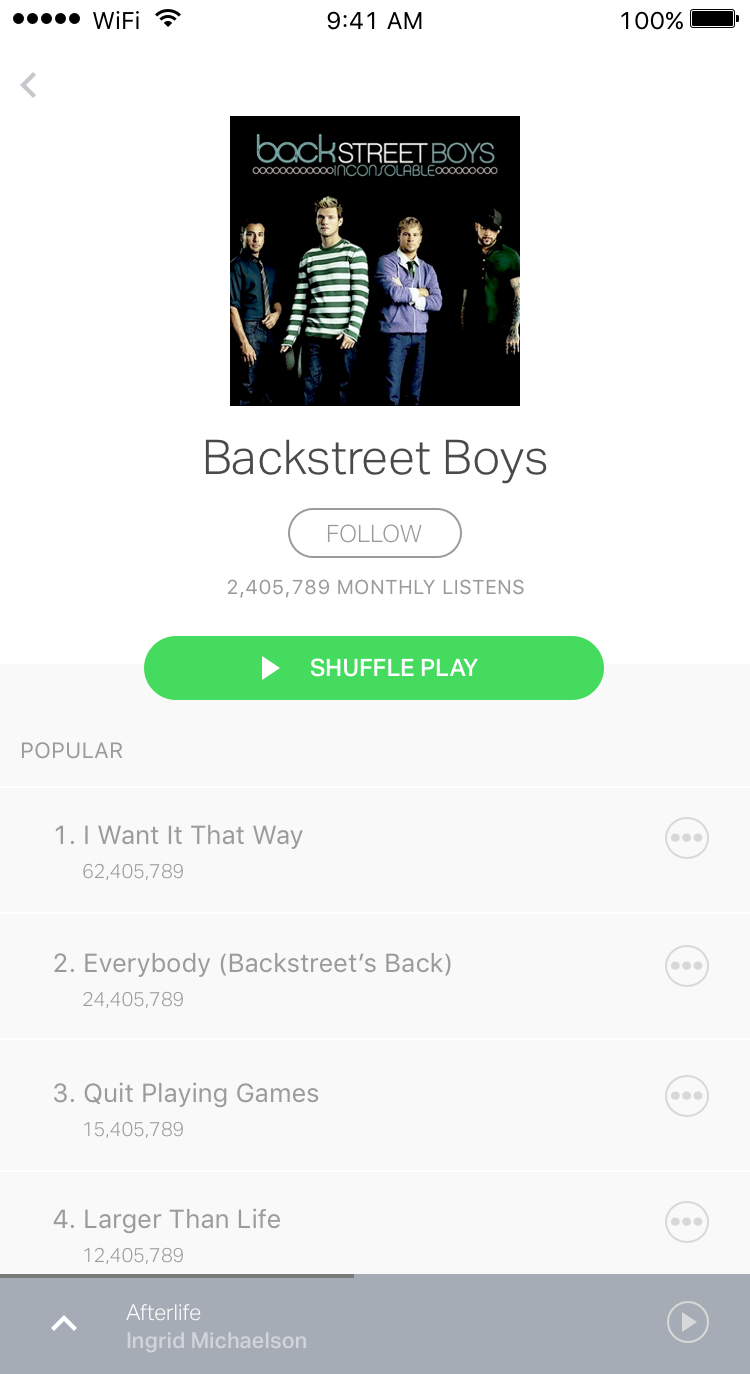Screen dimensions: 750x1374
Task: Open options for Everybody (Backstreet's Back)
Action: pos(687,966)
